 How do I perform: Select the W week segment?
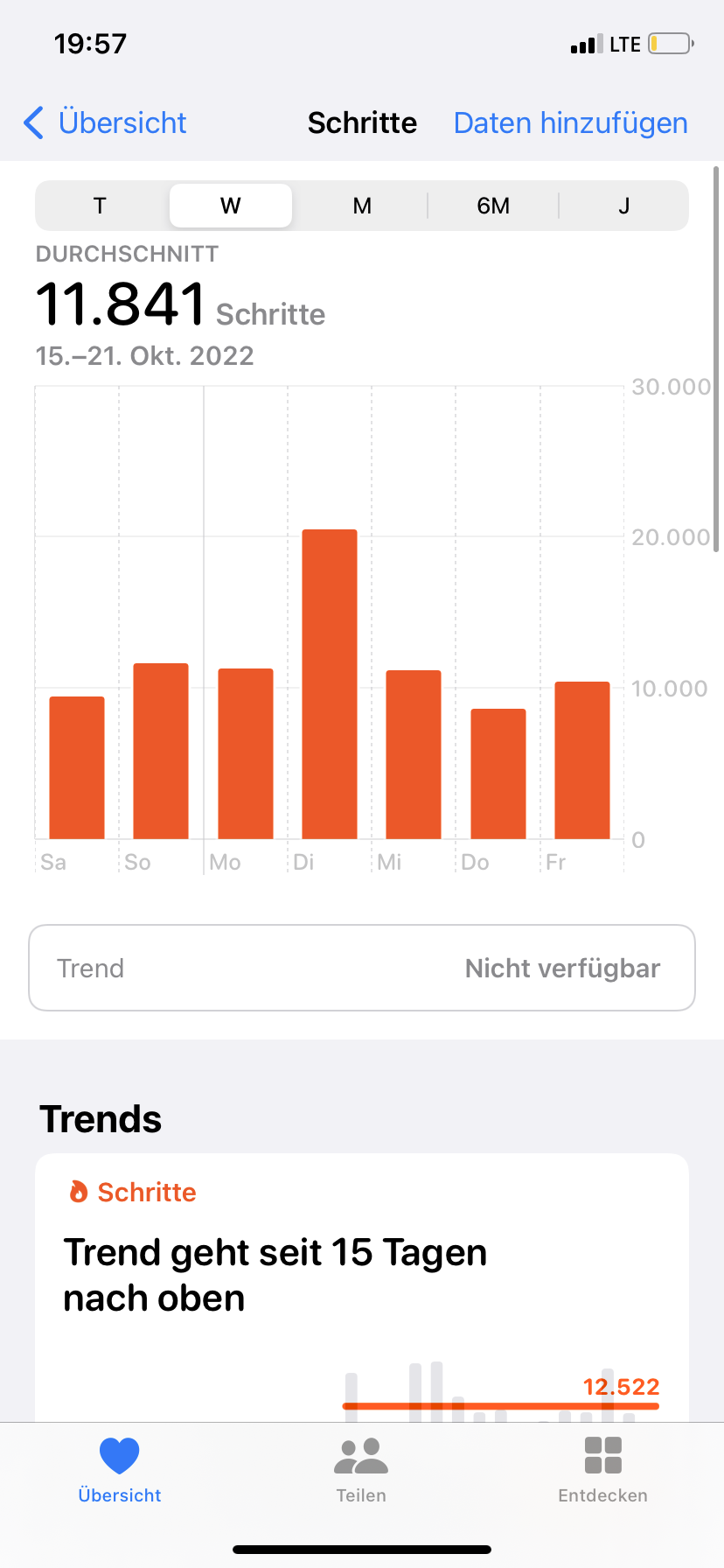231,206
